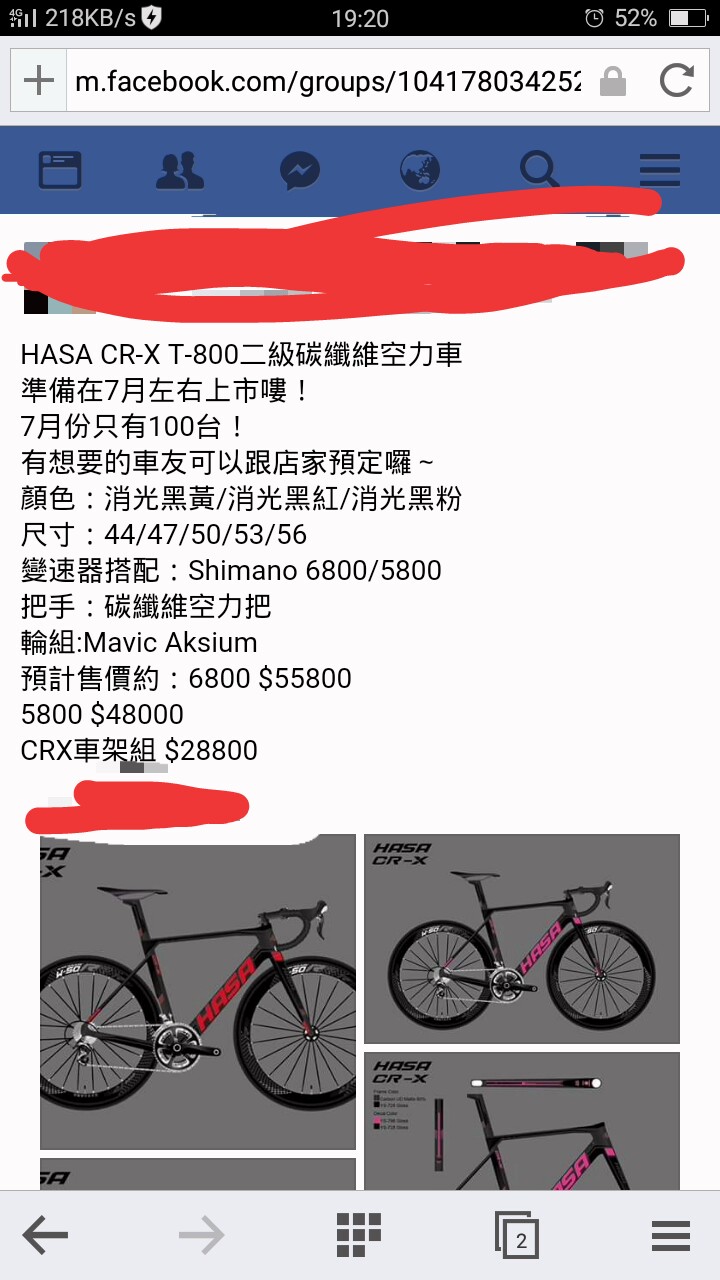Tap the URL address bar

click(x=330, y=81)
